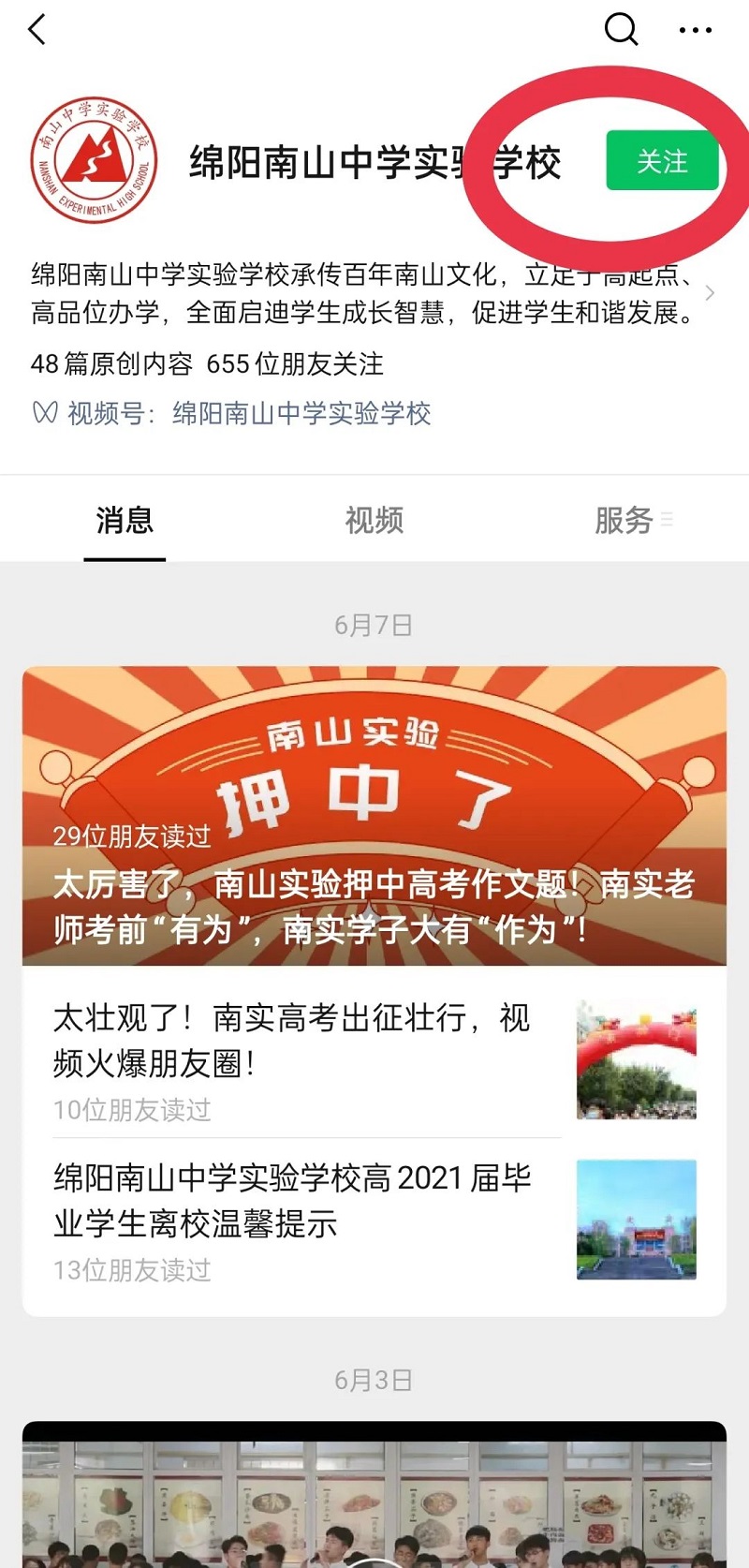Screen dimensions: 749x1568
Task: Tap the green 关注 follow button
Action: click(662, 162)
